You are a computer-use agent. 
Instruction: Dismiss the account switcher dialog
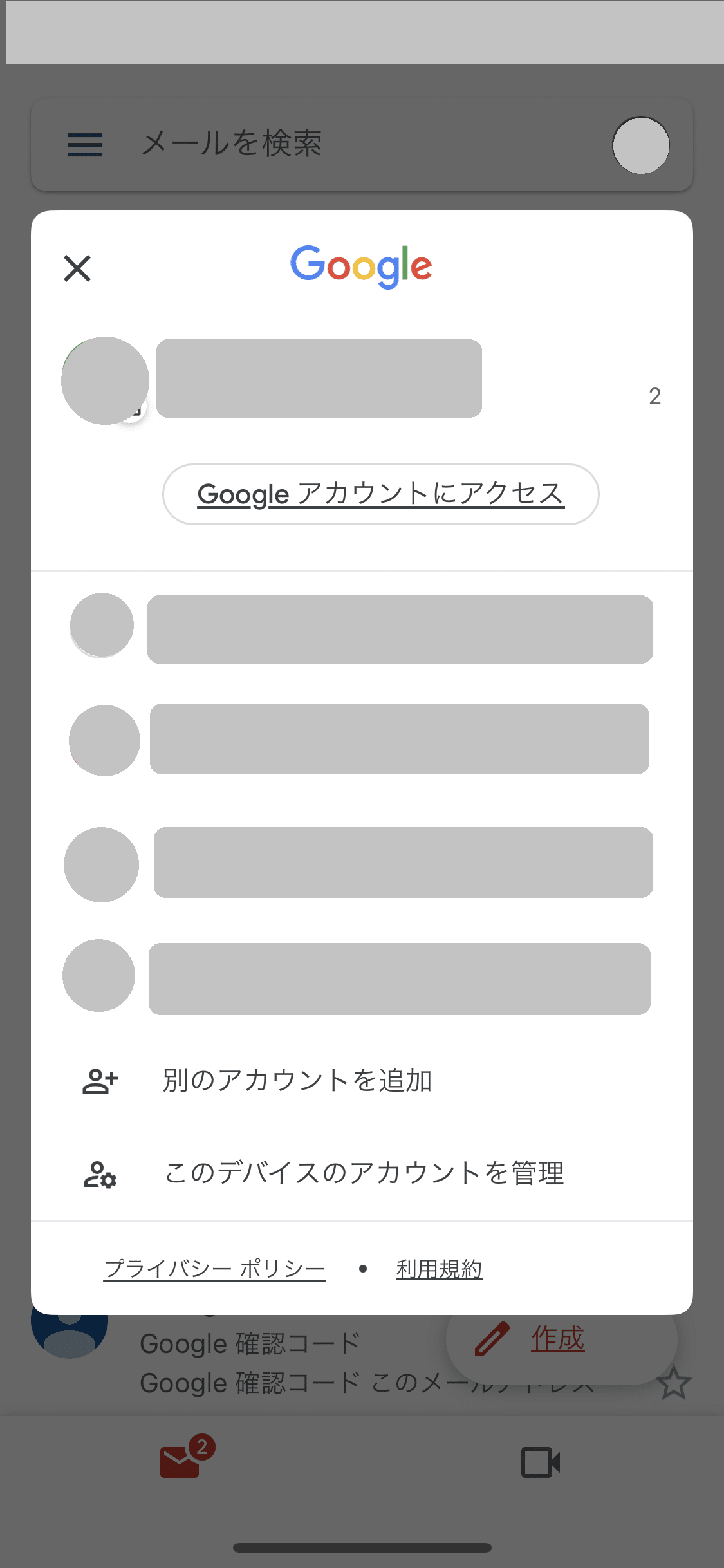[77, 268]
